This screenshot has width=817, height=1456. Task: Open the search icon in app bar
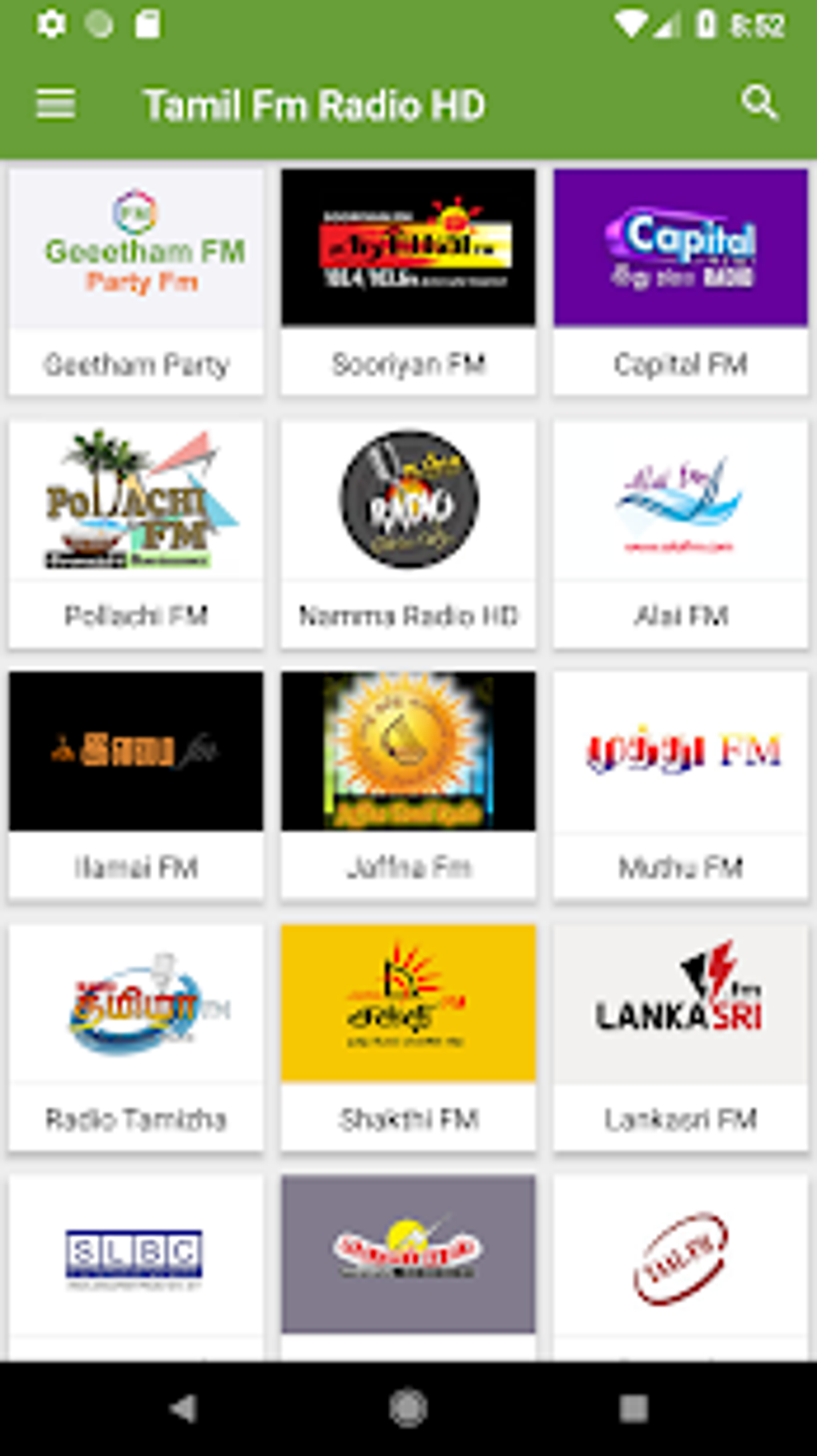pos(759,103)
